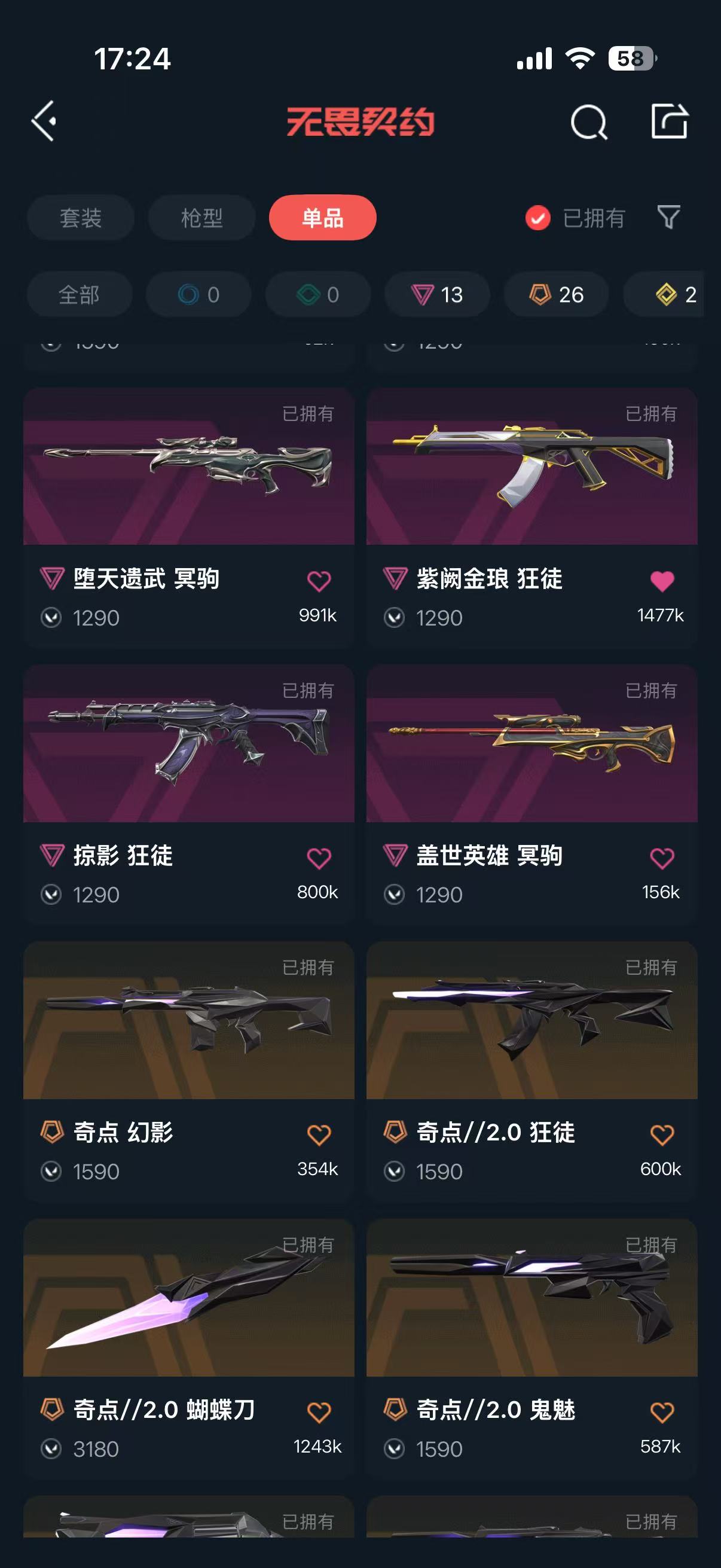Like the 盖世英雄 冥驹 skin

(x=662, y=858)
